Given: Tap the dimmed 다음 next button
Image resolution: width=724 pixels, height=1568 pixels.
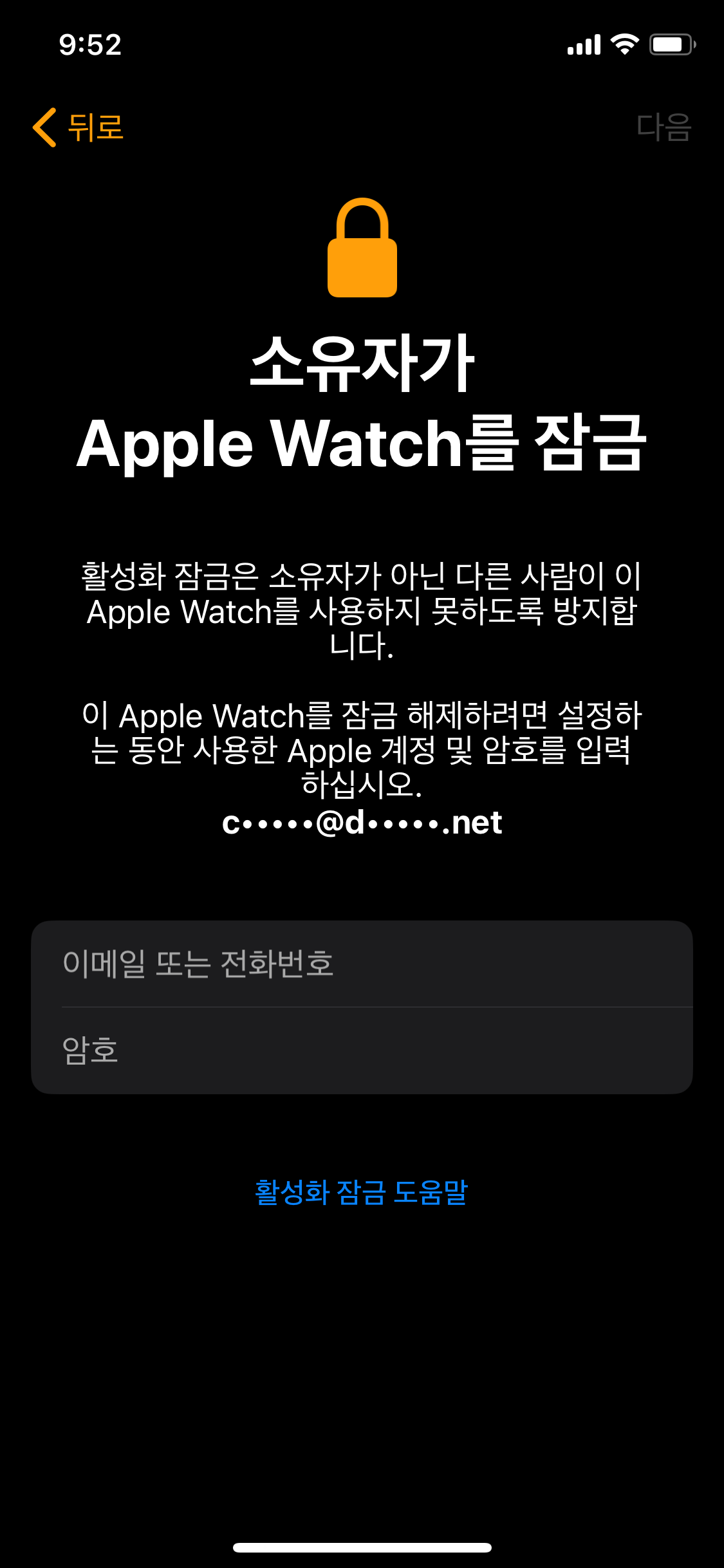Looking at the screenshot, I should (666, 127).
